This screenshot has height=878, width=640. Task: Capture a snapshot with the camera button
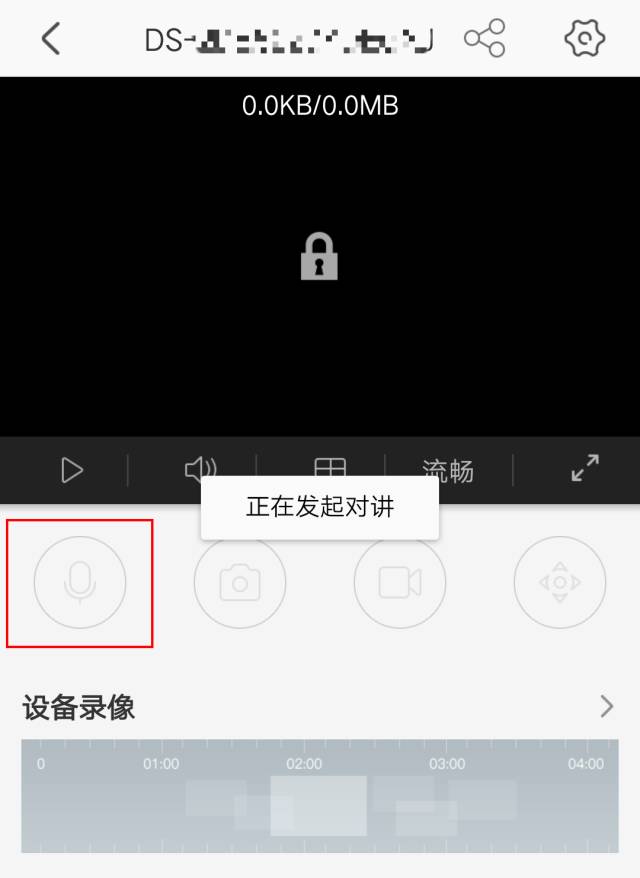point(240,582)
